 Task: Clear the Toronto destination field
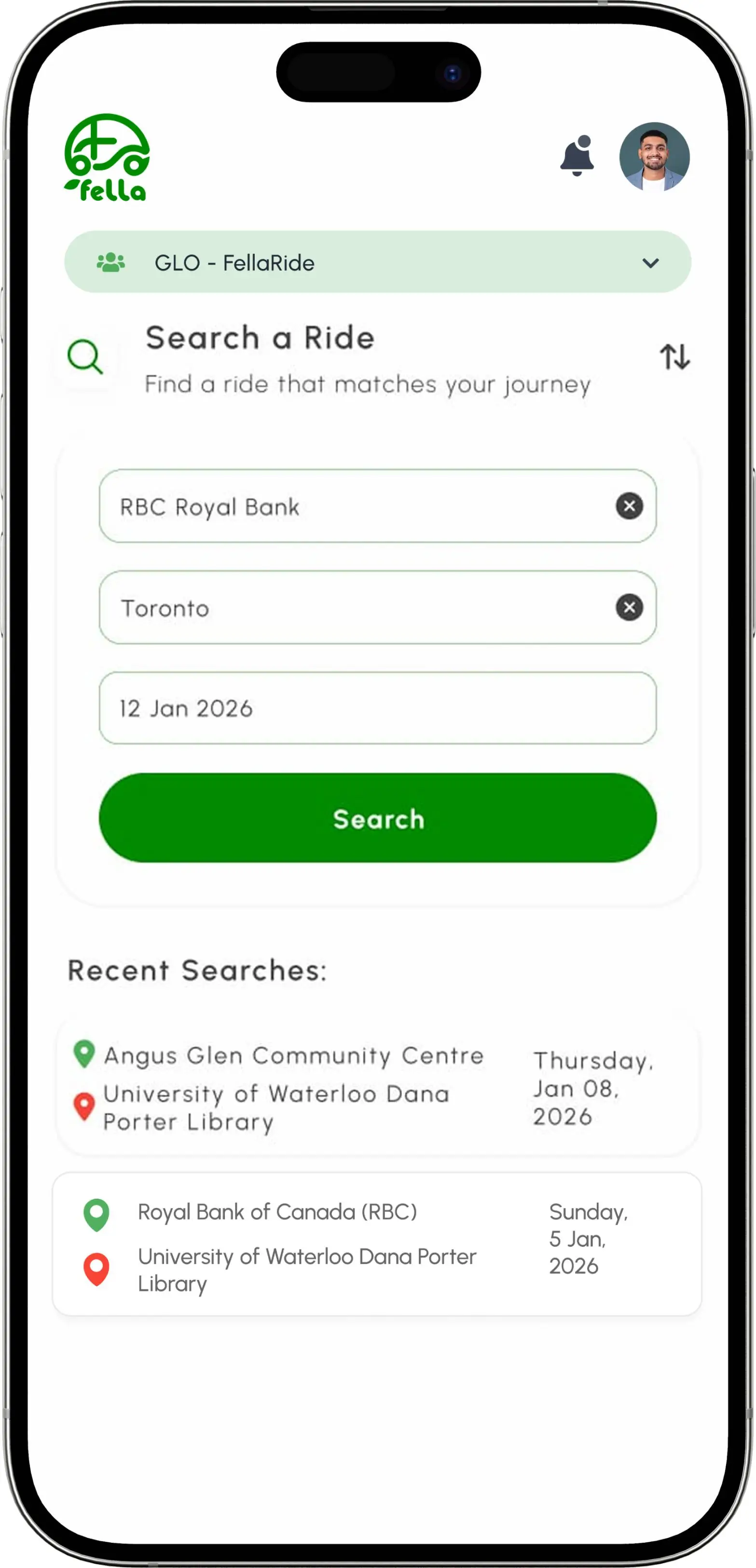point(629,607)
